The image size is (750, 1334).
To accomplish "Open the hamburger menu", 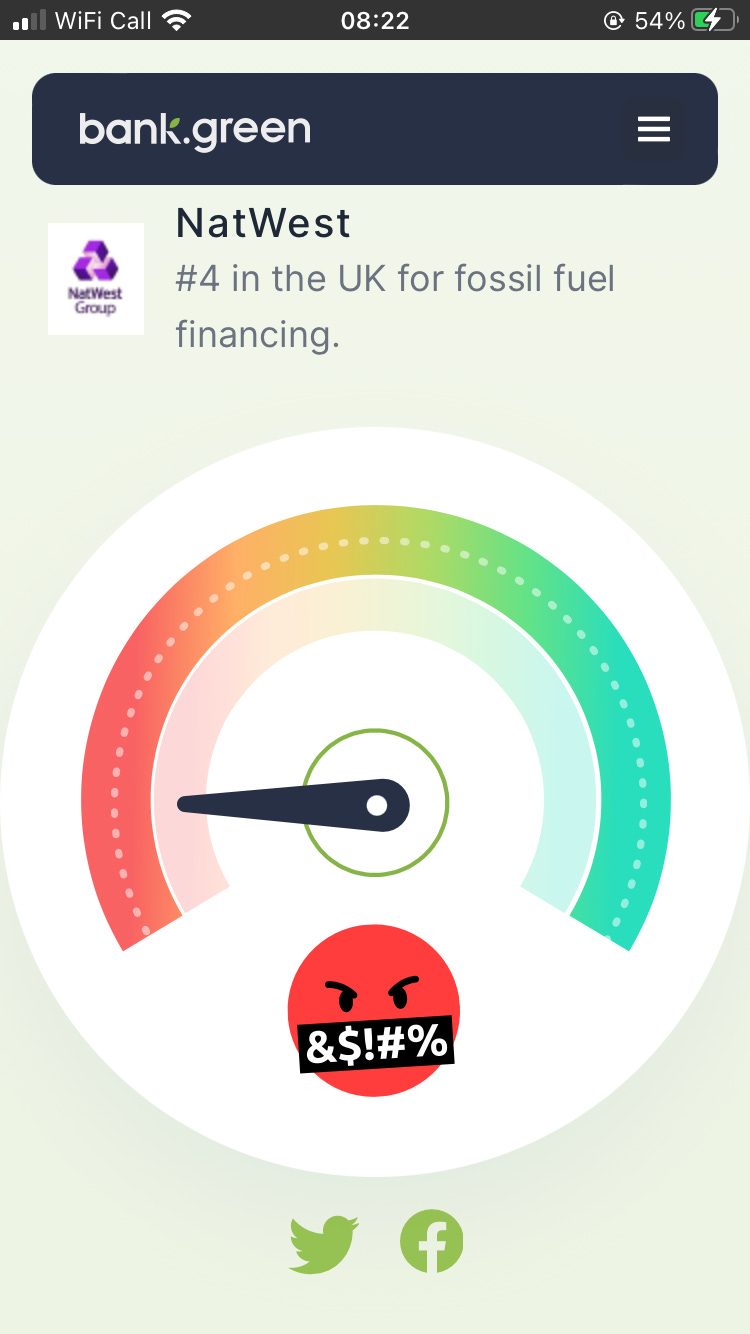I will click(654, 129).
